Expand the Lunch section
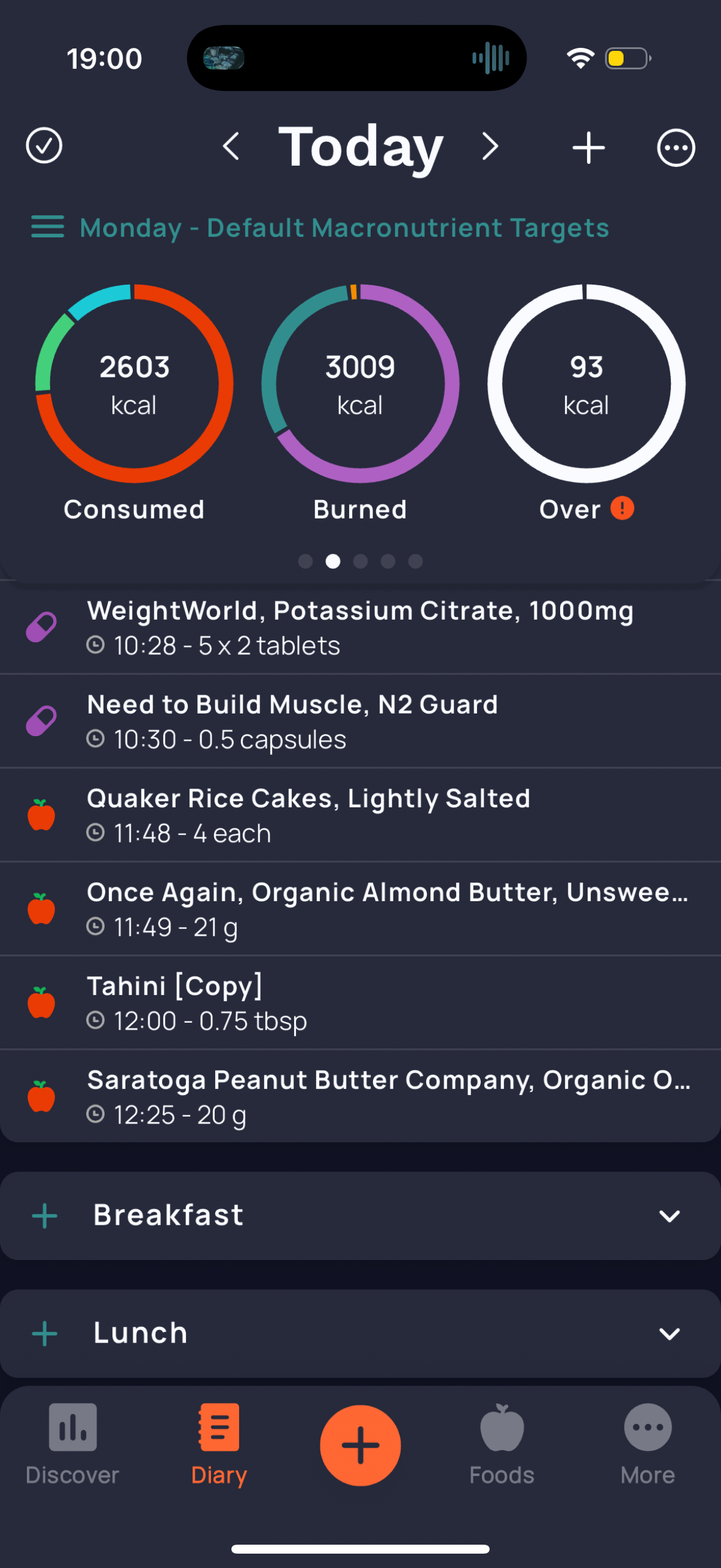 (669, 1334)
